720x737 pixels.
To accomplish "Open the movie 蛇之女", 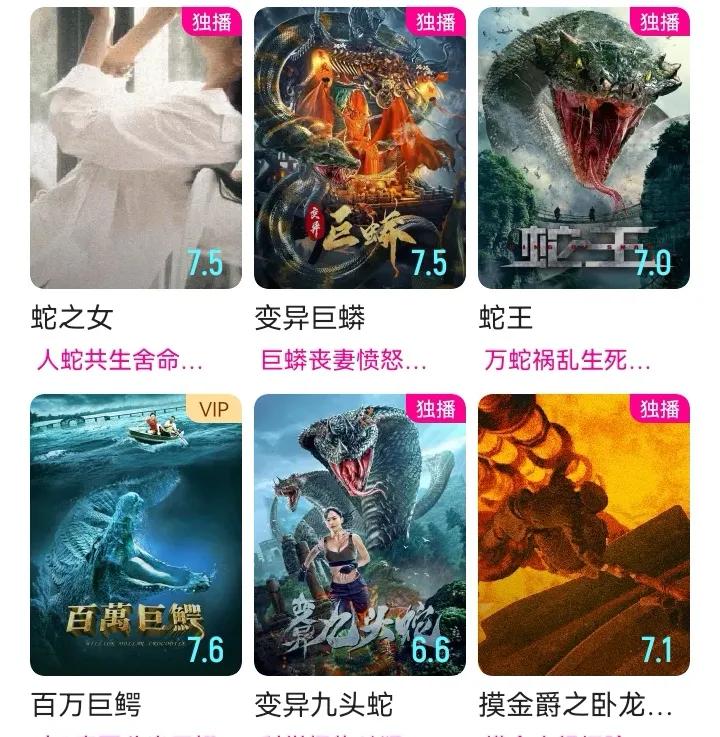I will point(136,148).
